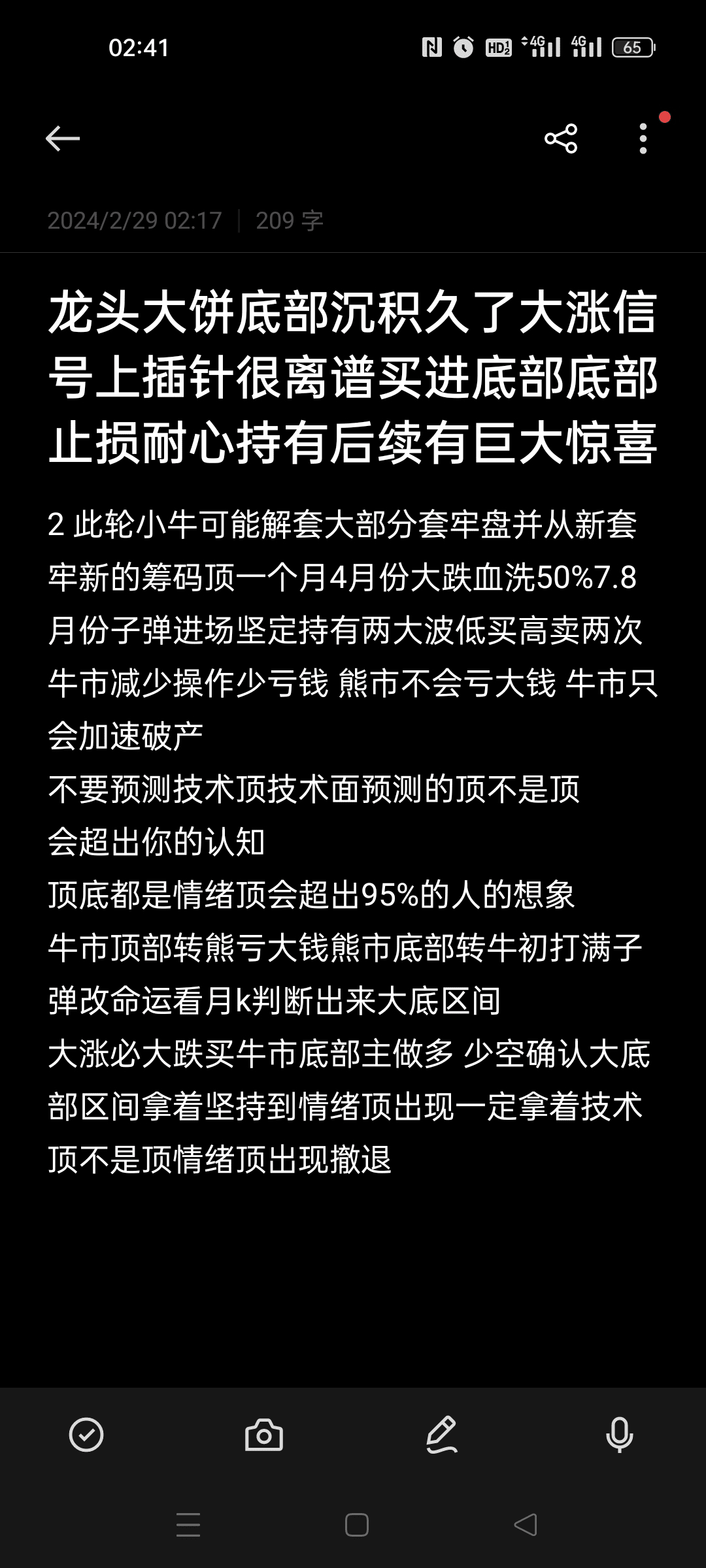Image resolution: width=706 pixels, height=1568 pixels.
Task: Tap the note body to edit text
Action: (353, 843)
